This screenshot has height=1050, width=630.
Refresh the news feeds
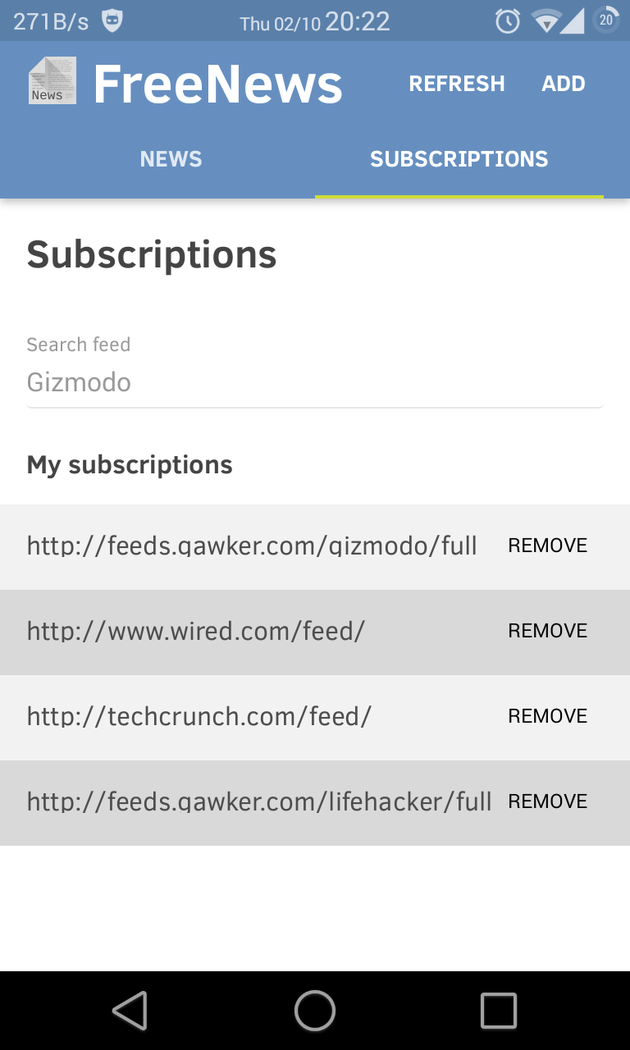456,84
